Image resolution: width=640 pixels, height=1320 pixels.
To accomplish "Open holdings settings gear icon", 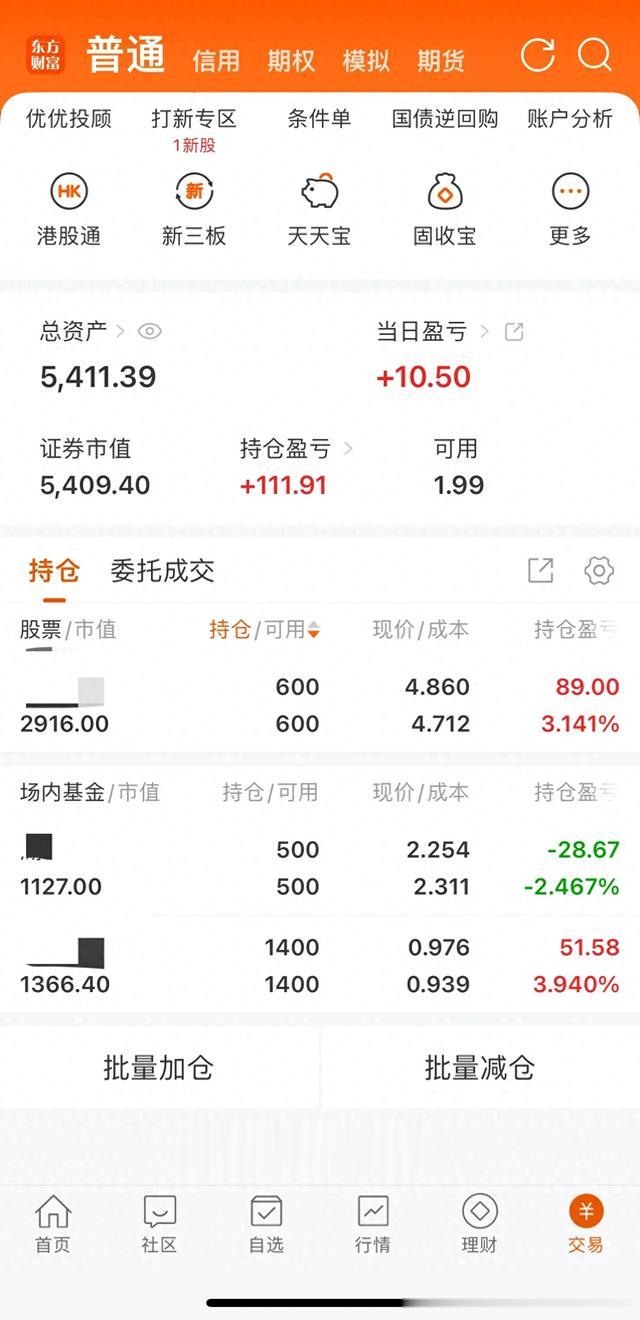I will (599, 571).
